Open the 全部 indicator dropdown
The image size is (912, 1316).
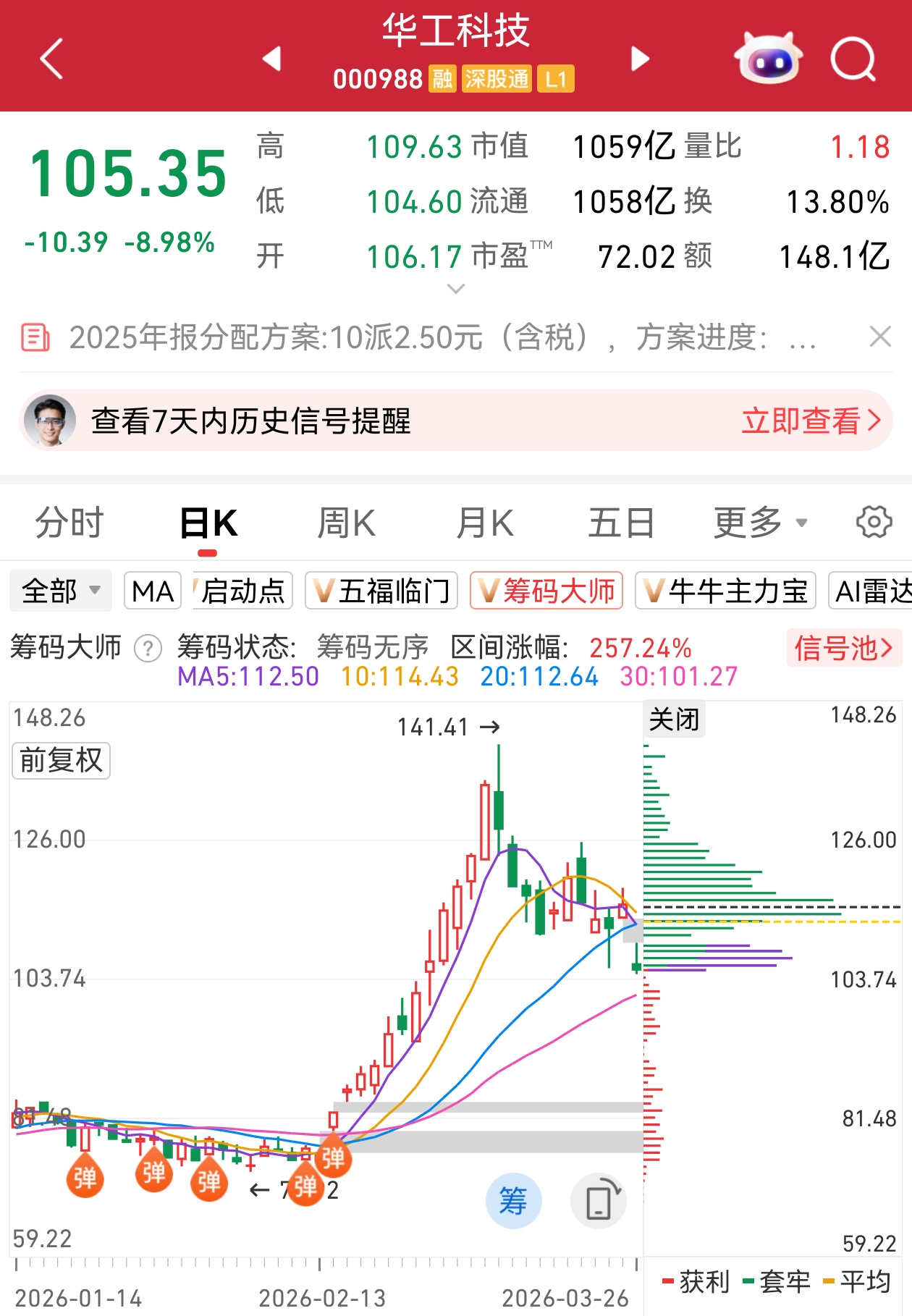[61, 591]
